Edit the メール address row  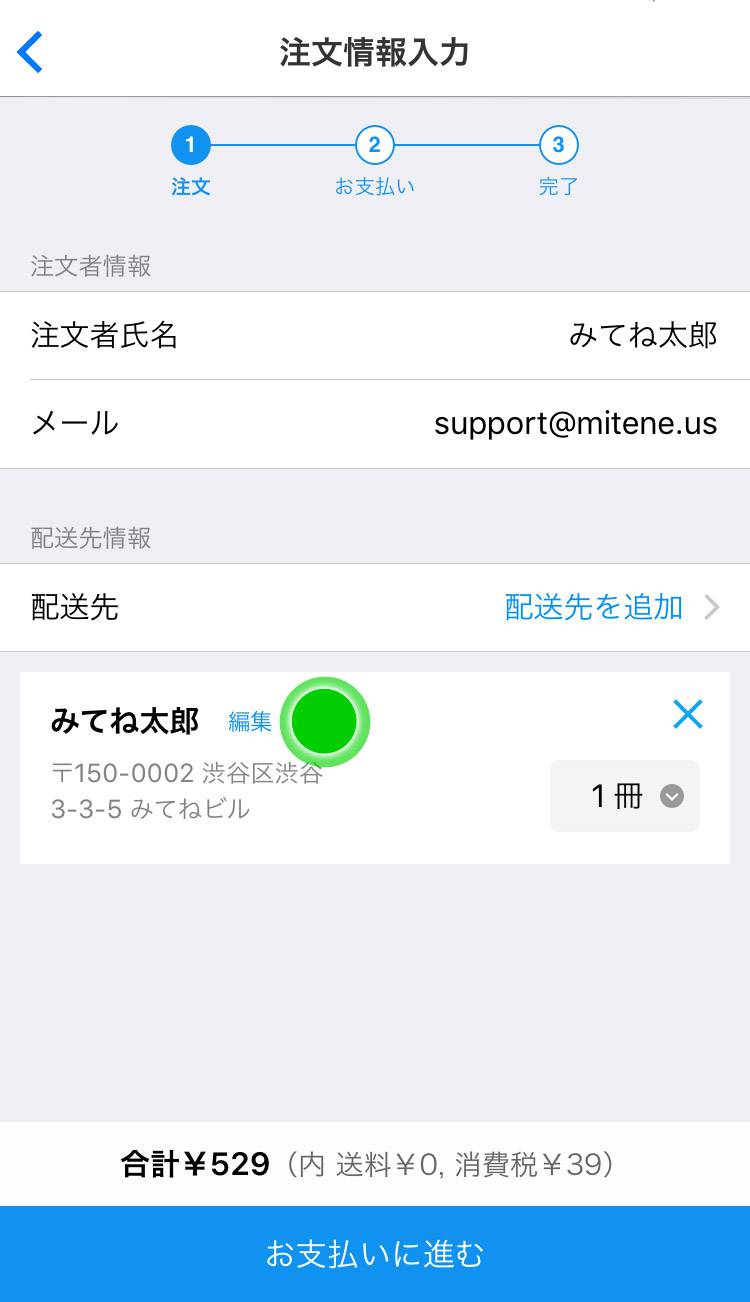[x=375, y=424]
